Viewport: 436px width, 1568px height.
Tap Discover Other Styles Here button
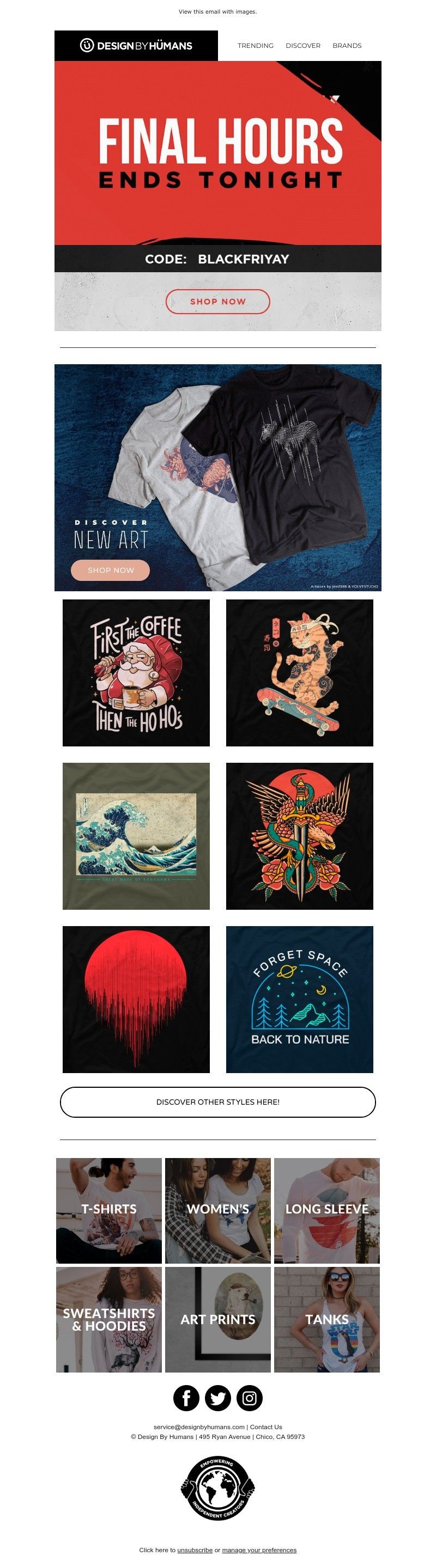click(217, 1102)
